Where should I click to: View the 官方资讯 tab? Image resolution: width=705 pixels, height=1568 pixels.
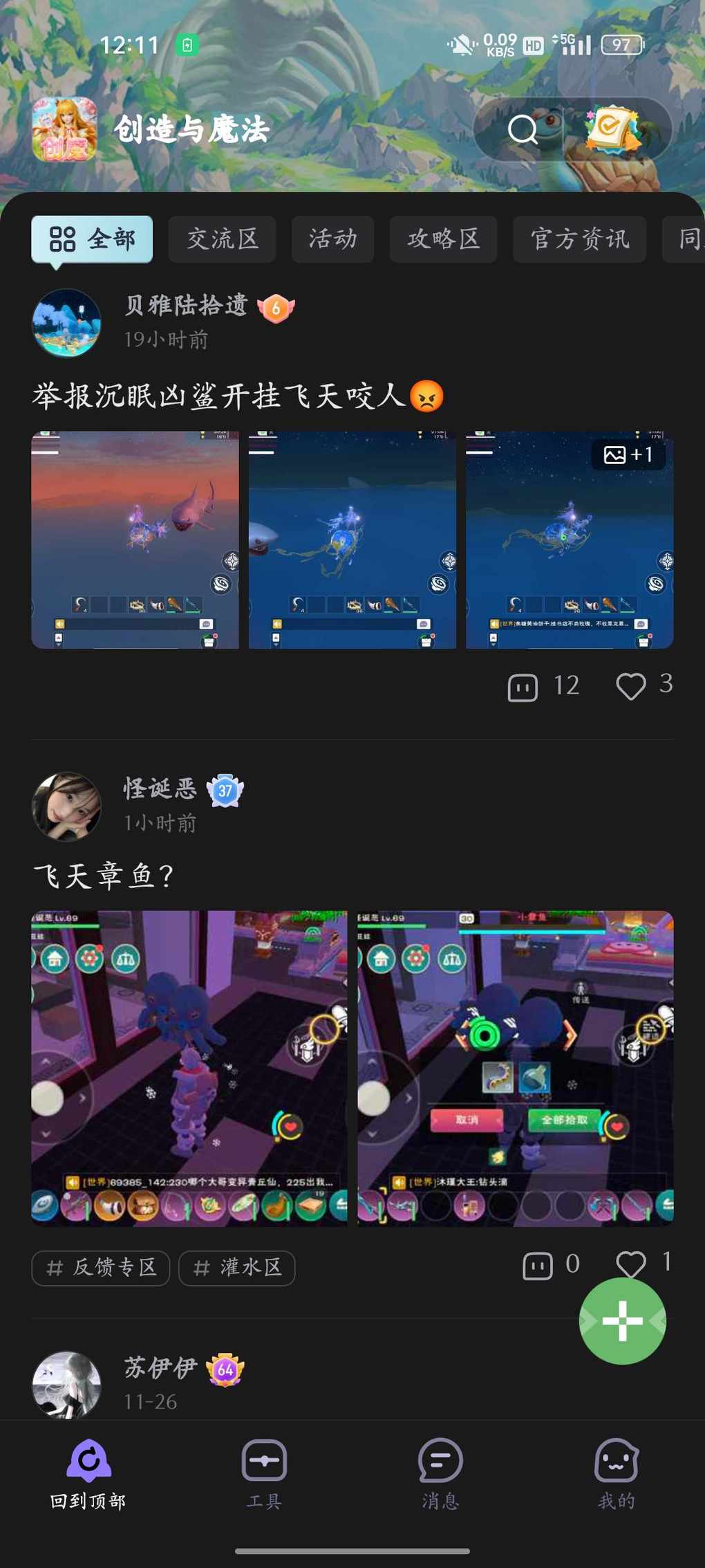coord(579,239)
